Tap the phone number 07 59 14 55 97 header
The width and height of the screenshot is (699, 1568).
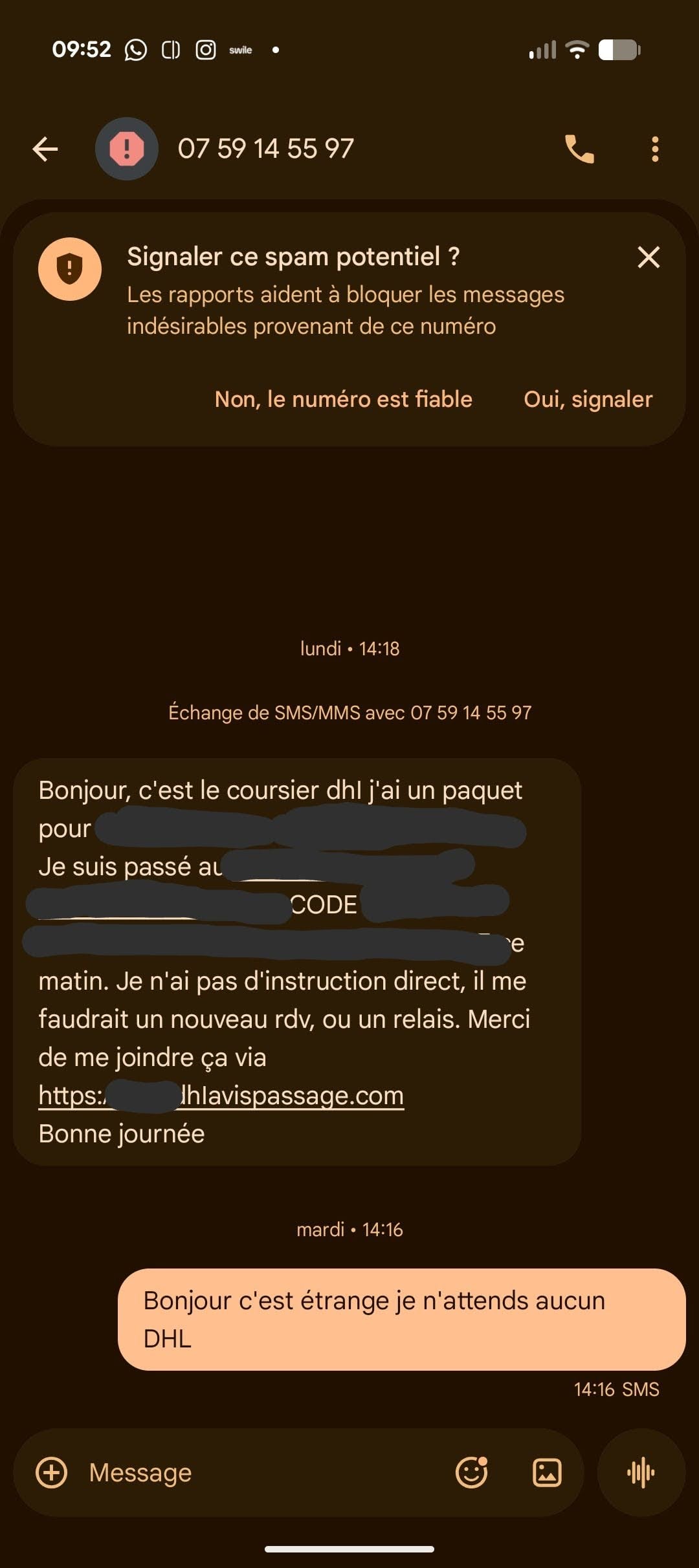tap(265, 148)
